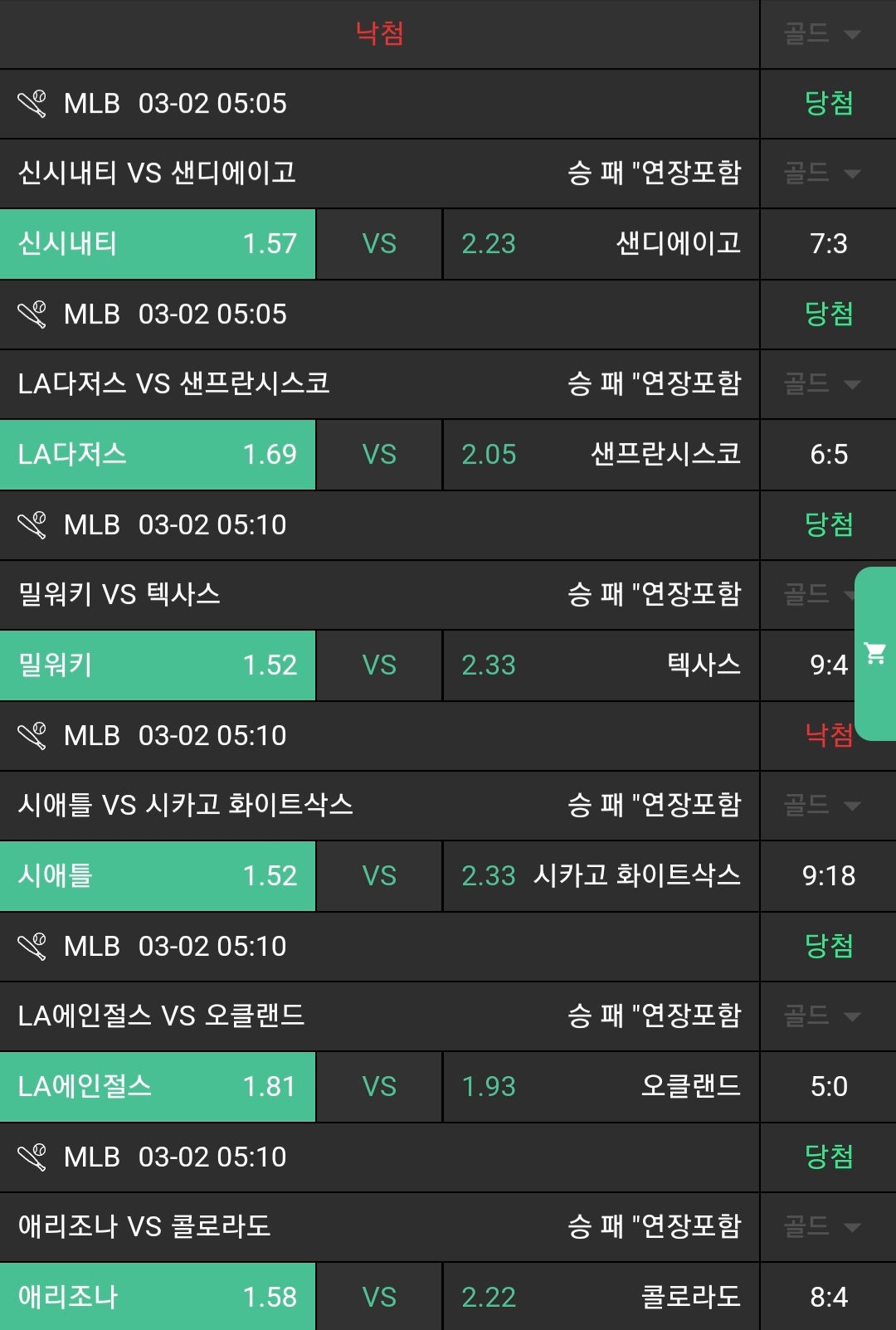
Task: Open 골드 dropdown in LA다저스 VS 샌프란시스코 row
Action: coord(823,384)
